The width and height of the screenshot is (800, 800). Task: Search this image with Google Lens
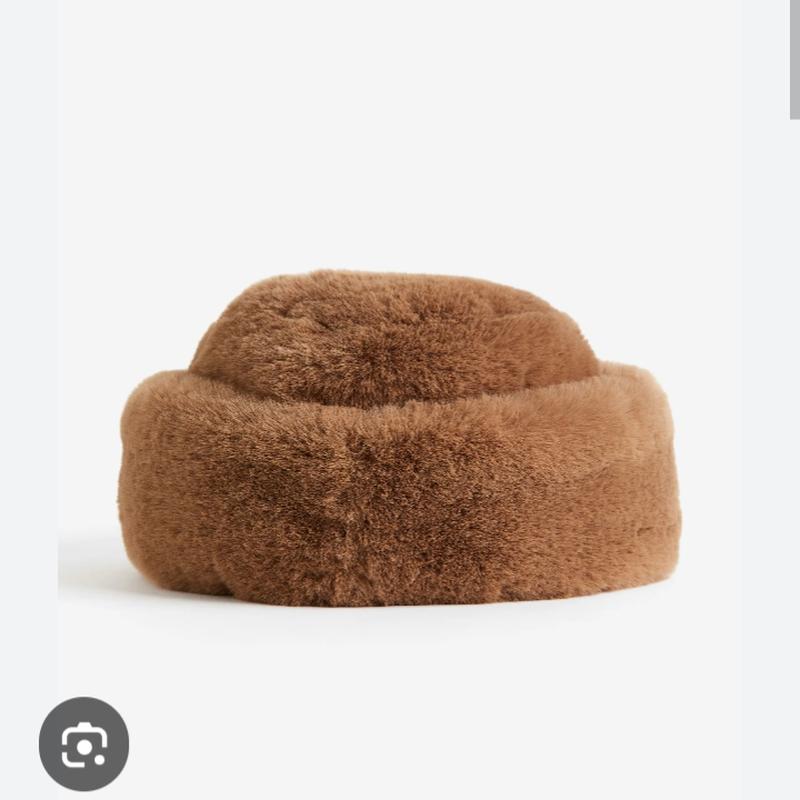84,744
